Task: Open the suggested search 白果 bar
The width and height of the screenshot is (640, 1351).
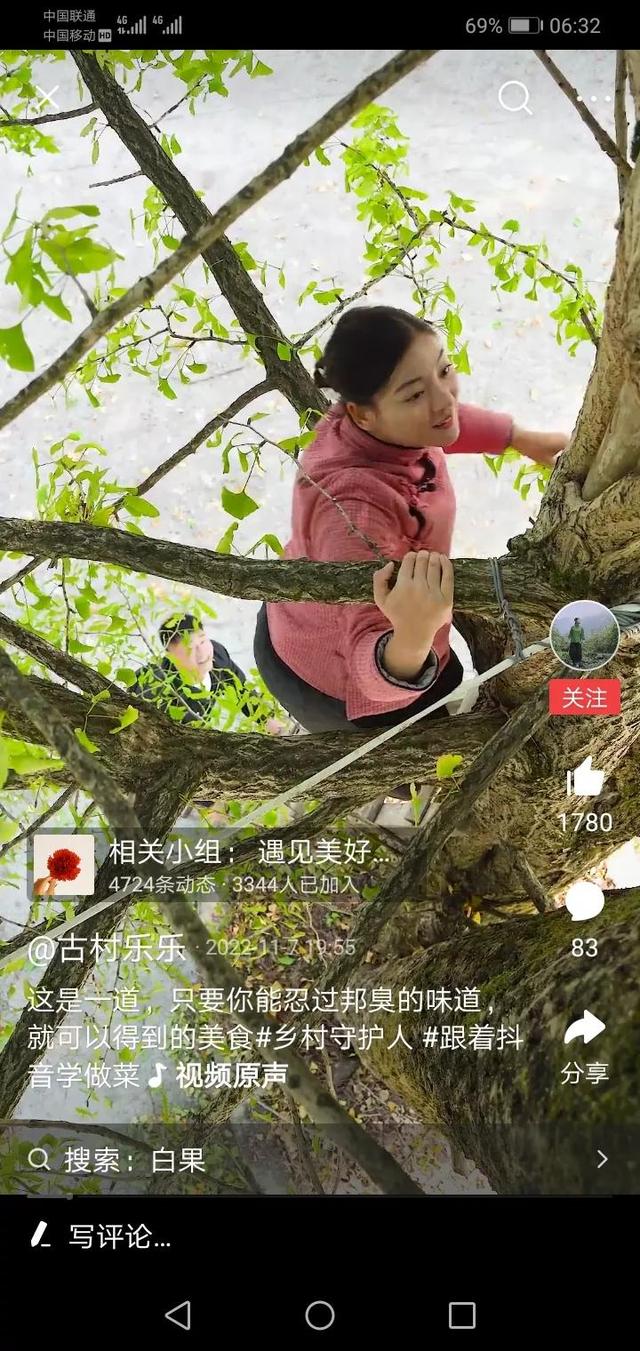Action: (320, 1159)
